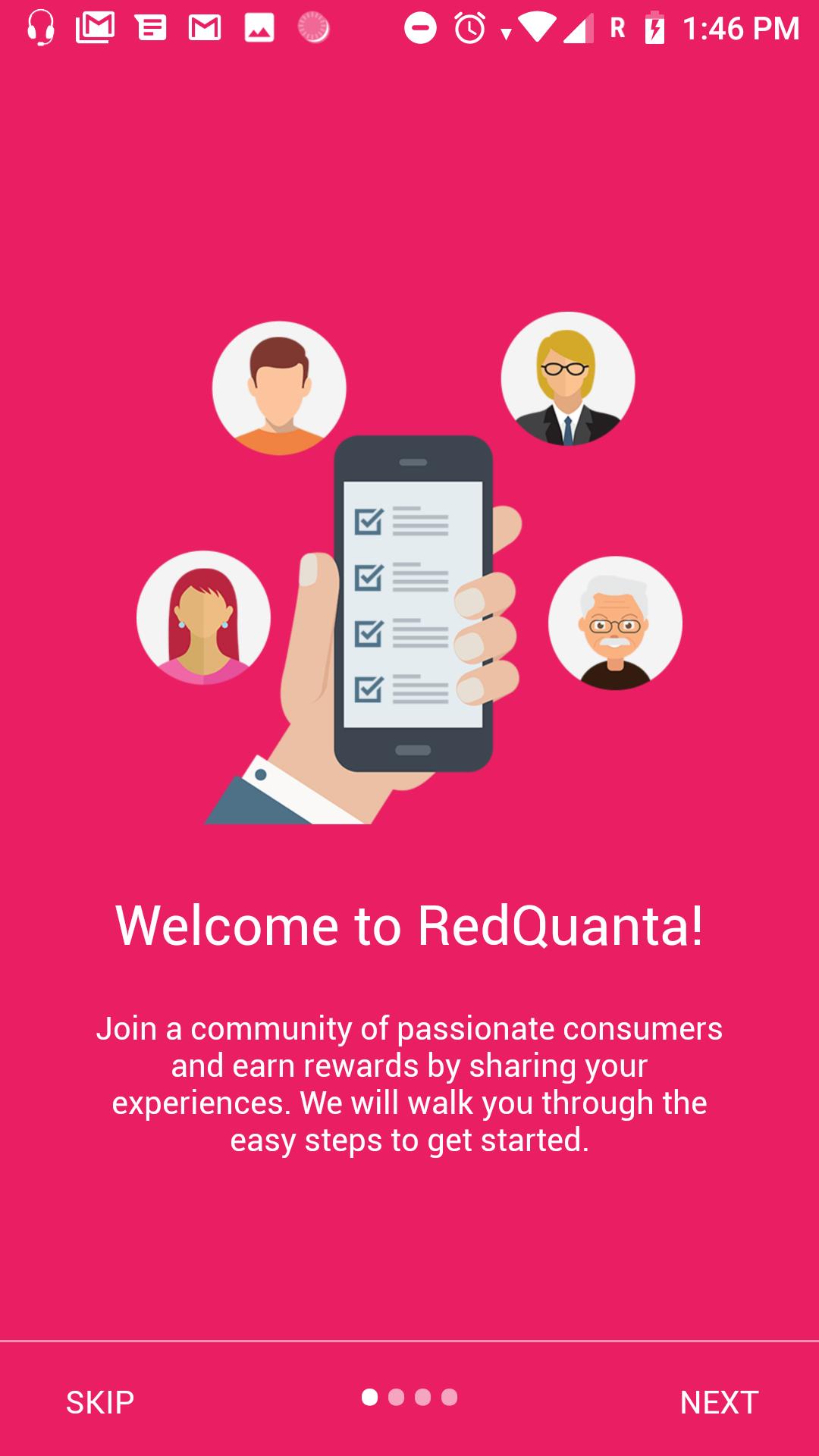Go to the NEXT onboarding page

point(718,1402)
